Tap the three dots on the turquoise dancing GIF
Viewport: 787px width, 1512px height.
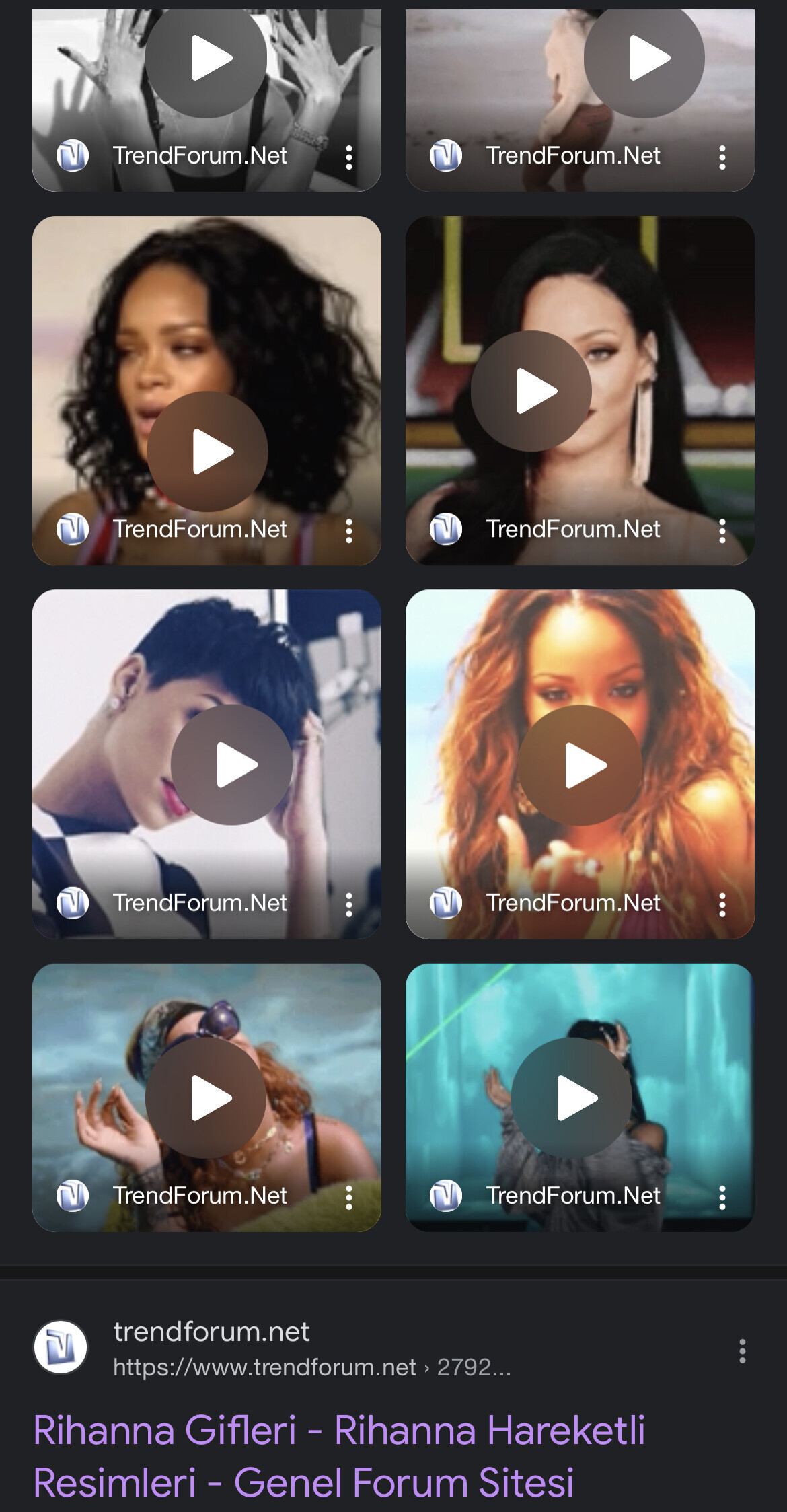[x=722, y=1197]
